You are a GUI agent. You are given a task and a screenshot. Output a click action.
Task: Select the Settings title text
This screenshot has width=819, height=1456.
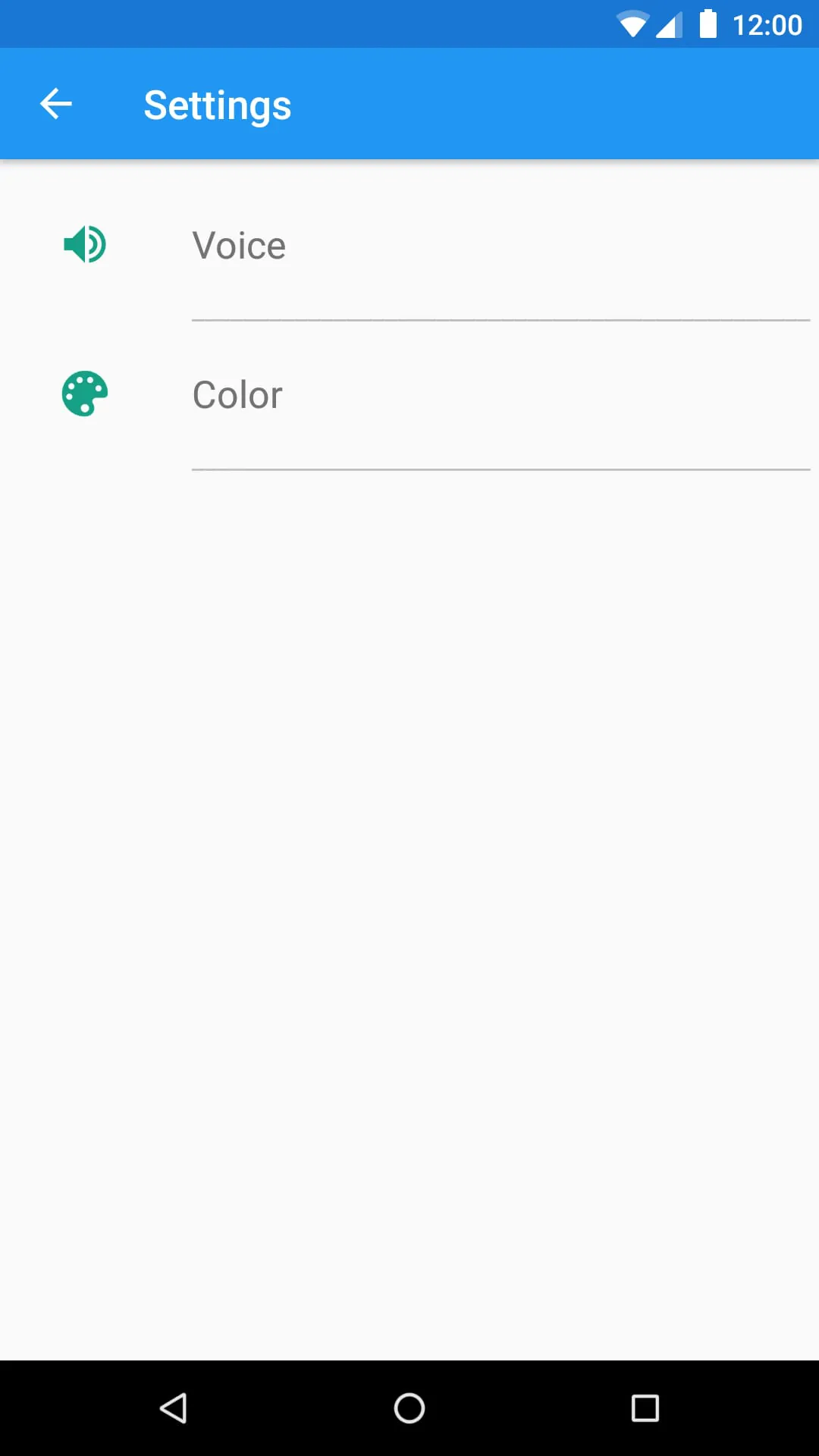click(x=218, y=104)
